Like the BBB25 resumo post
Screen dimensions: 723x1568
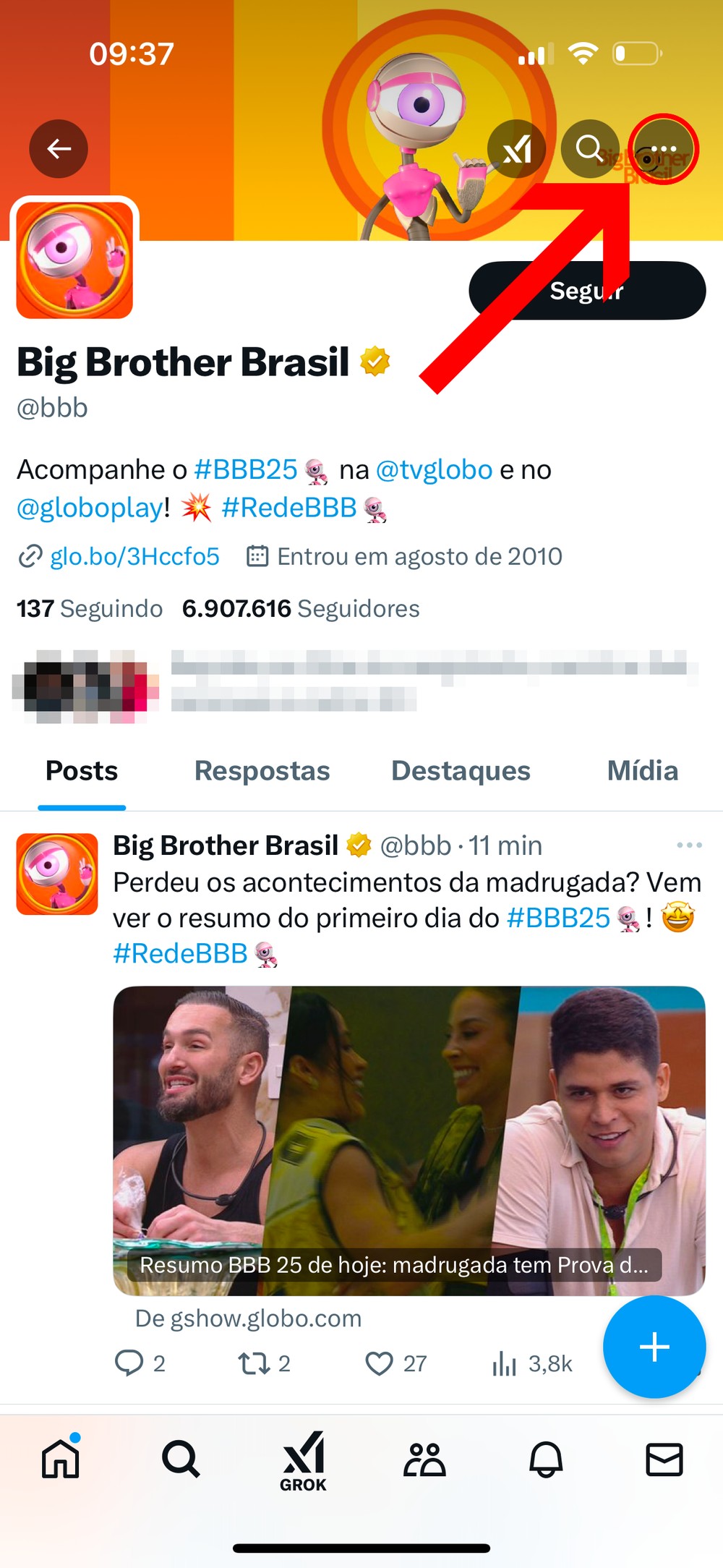pyautogui.click(x=380, y=1363)
